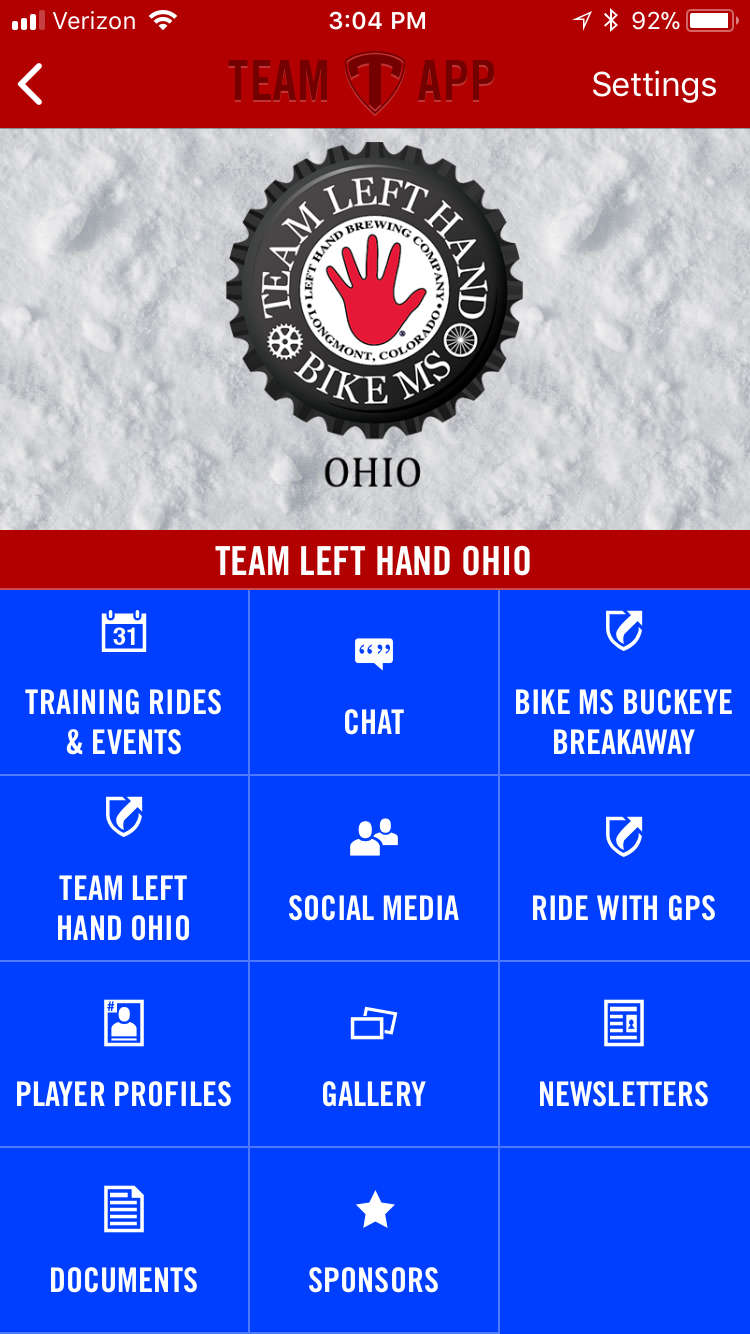This screenshot has width=750, height=1334.
Task: Open the Bike MS Buckeye Breakaway link
Action: click(x=624, y=682)
